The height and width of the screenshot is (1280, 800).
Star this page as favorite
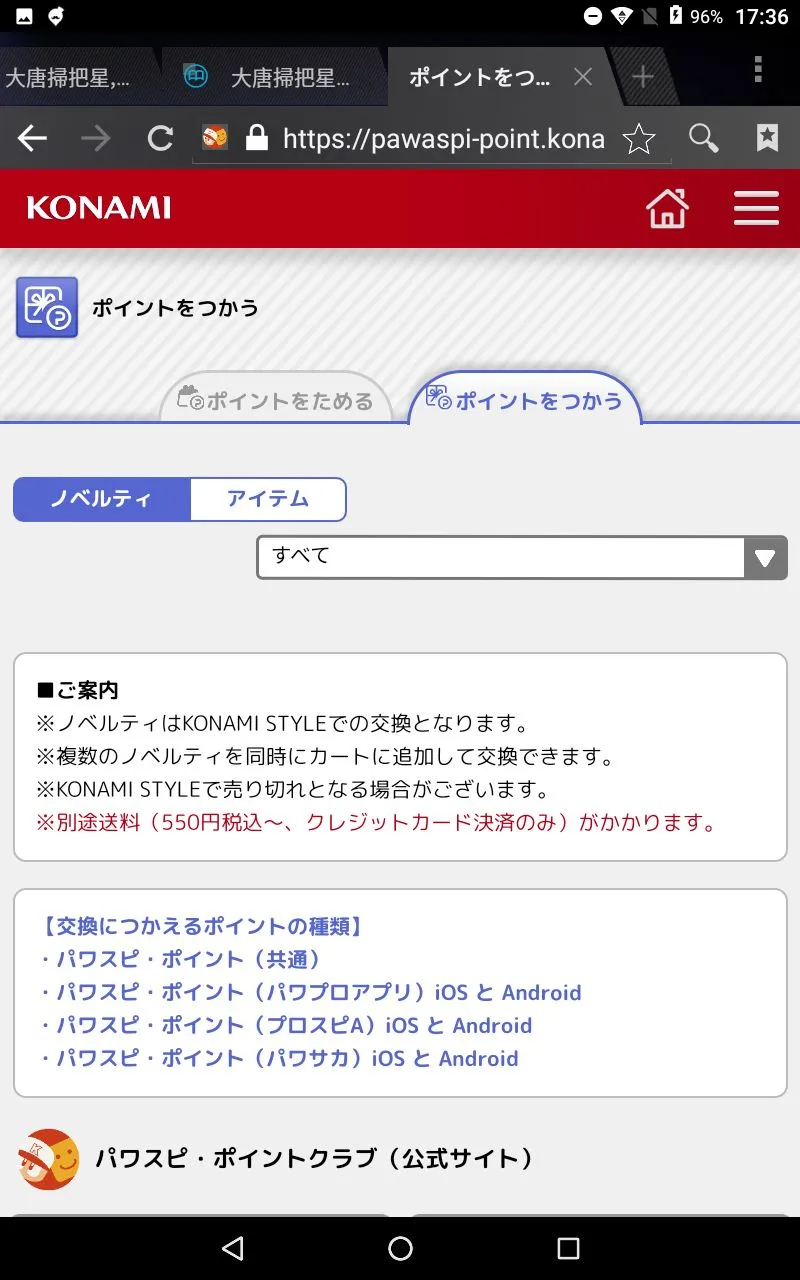tap(639, 139)
